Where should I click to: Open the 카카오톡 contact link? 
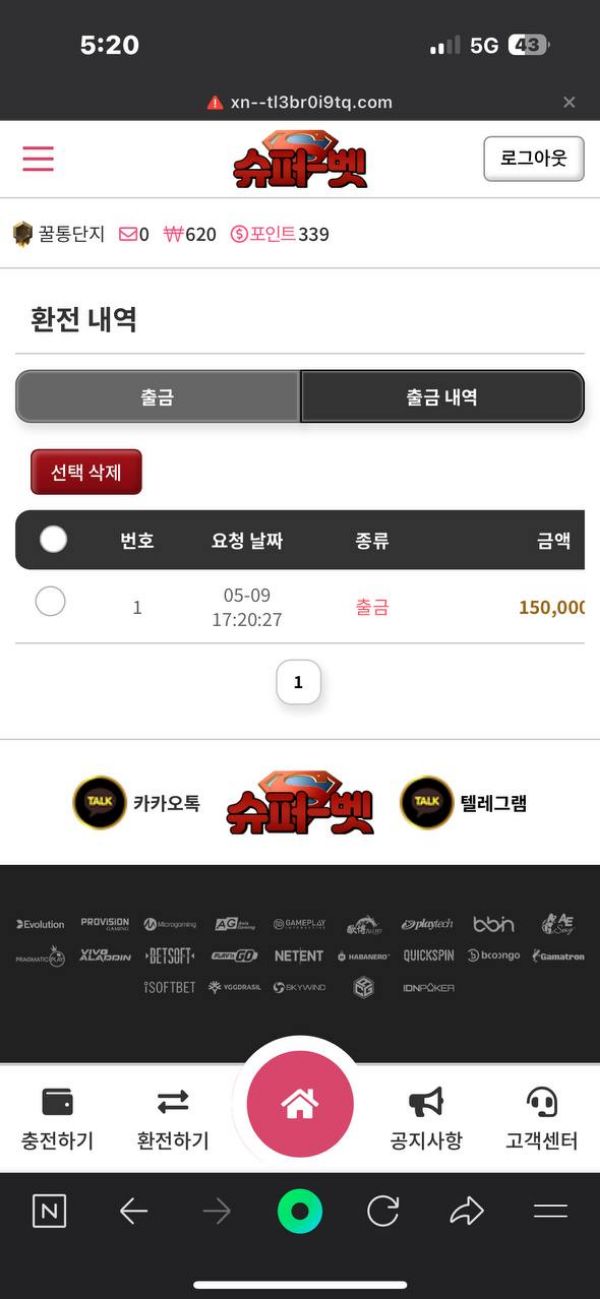[137, 803]
